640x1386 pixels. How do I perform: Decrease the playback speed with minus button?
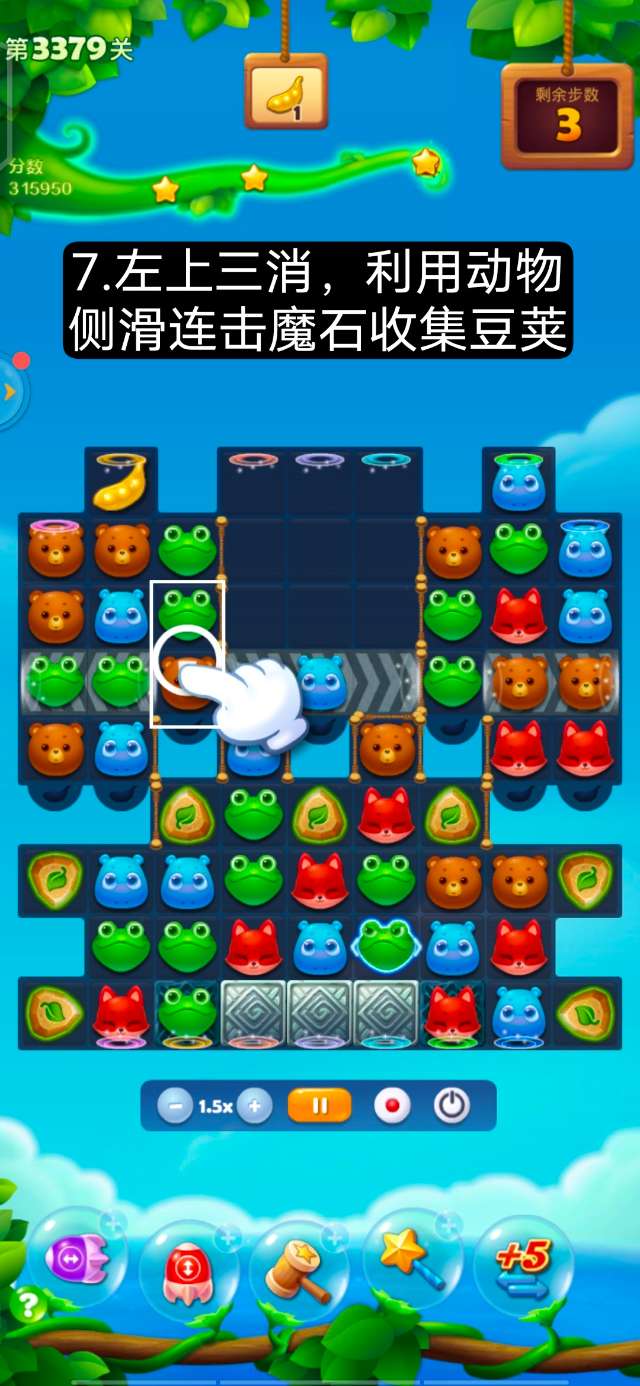tap(175, 1106)
